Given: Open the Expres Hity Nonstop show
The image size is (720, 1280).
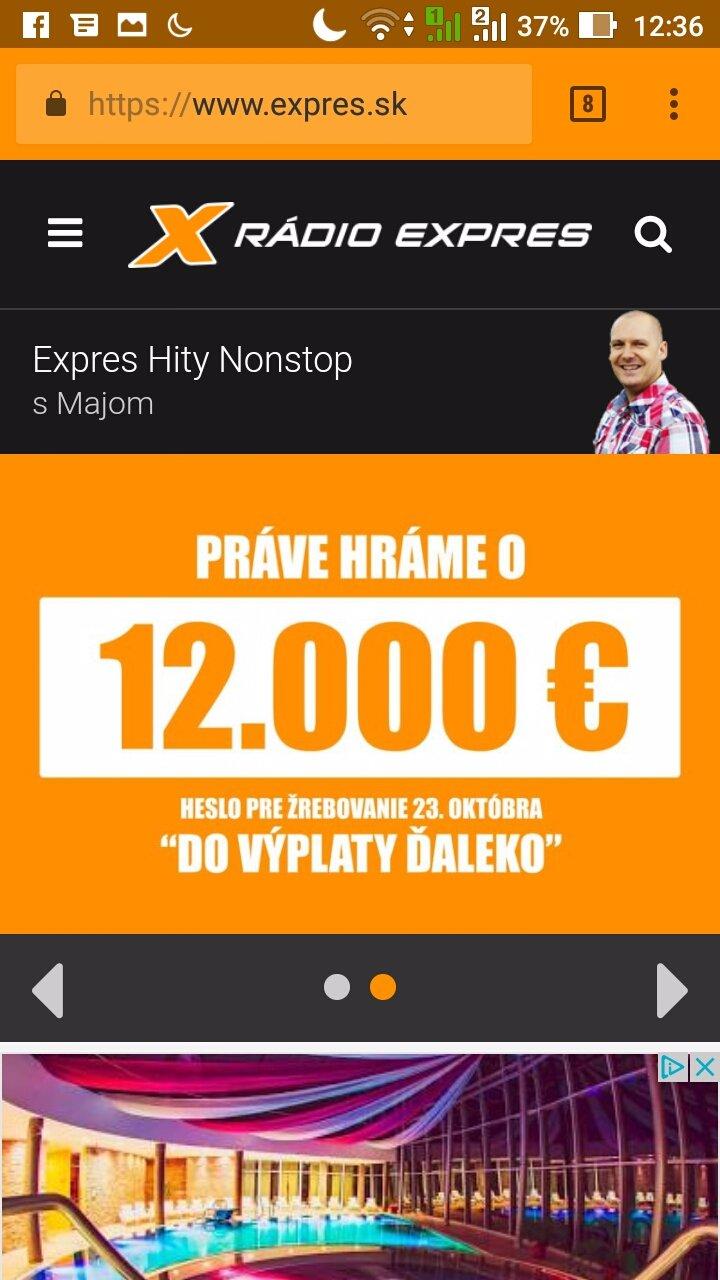Looking at the screenshot, I should tap(192, 380).
